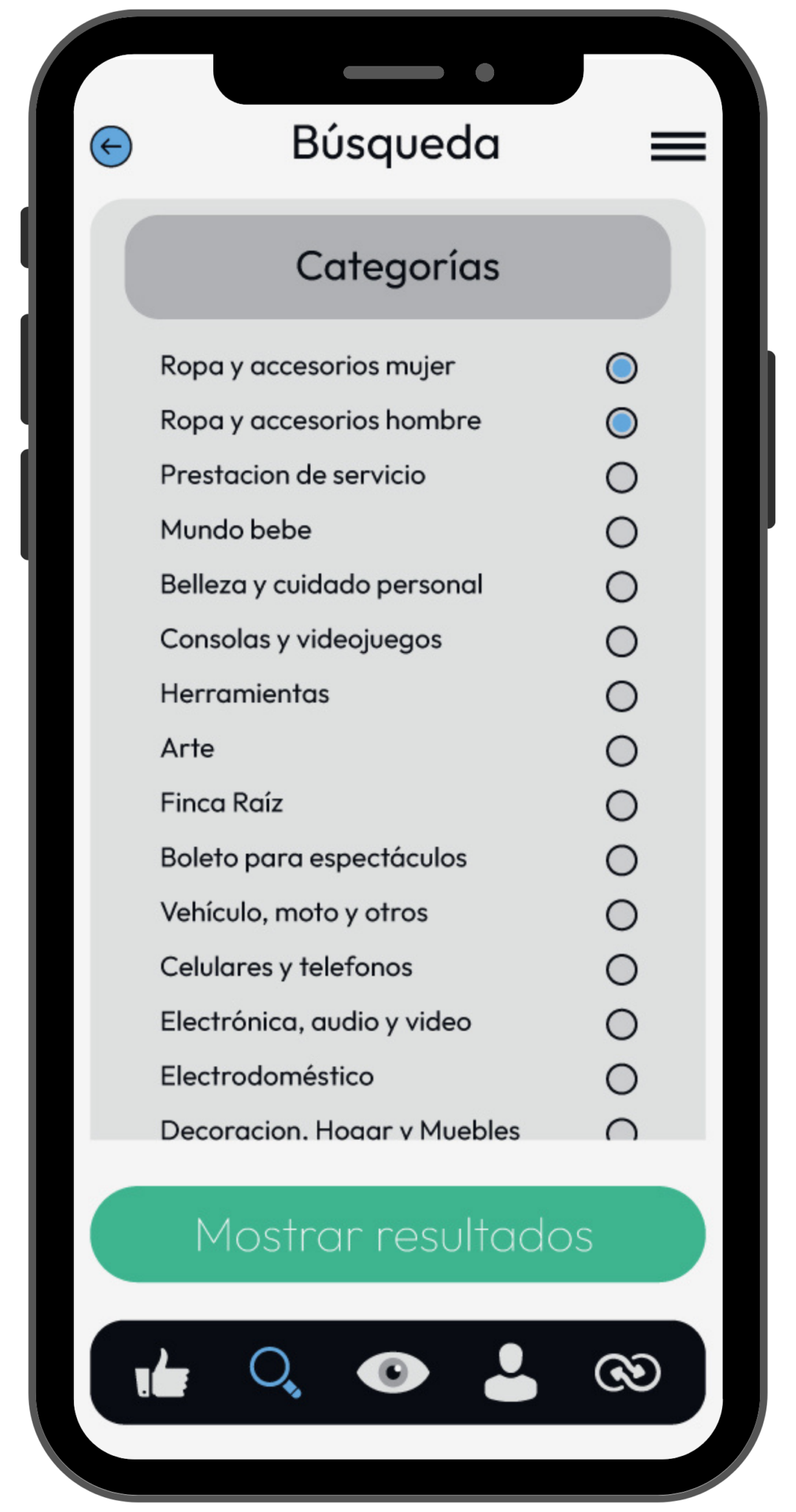Tap the Búsqueda title
The image size is (796, 1512).
[x=396, y=142]
